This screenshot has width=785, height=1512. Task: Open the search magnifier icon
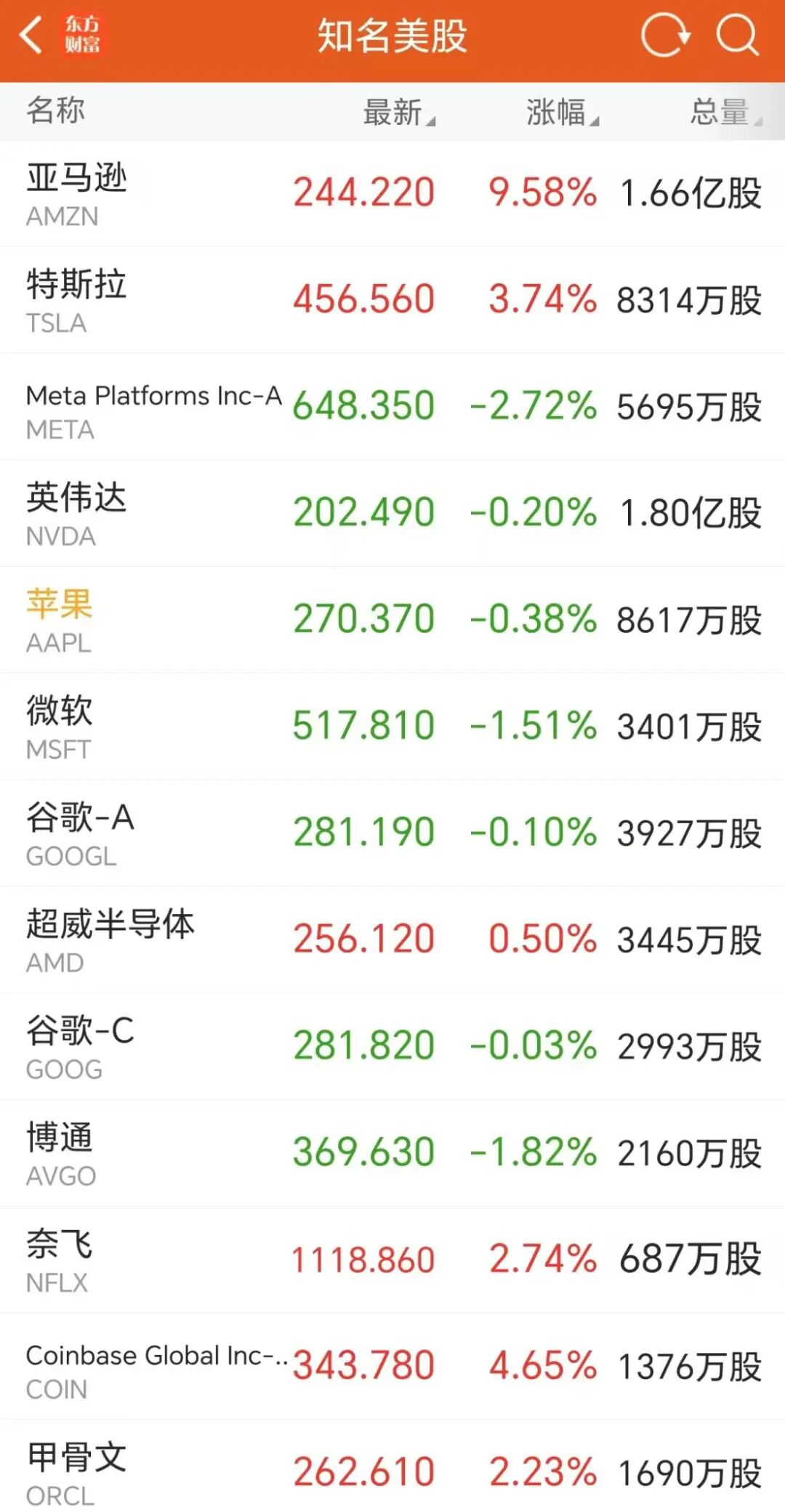[736, 35]
